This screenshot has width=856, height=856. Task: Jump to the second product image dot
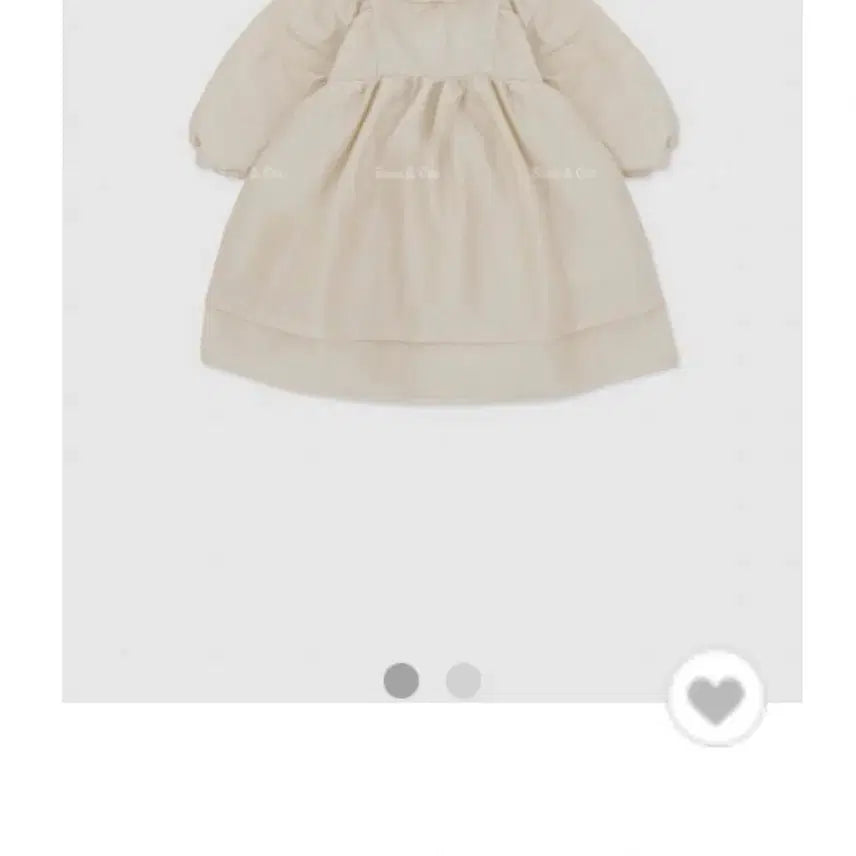pos(463,681)
